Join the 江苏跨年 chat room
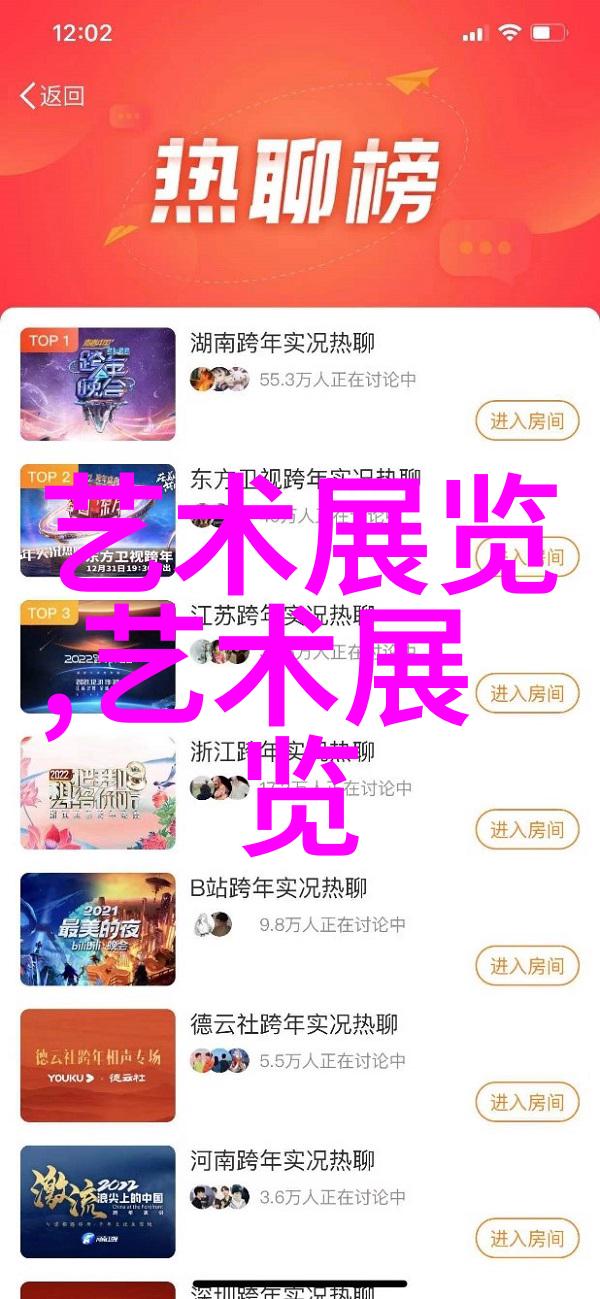The image size is (600, 1299). tap(527, 693)
